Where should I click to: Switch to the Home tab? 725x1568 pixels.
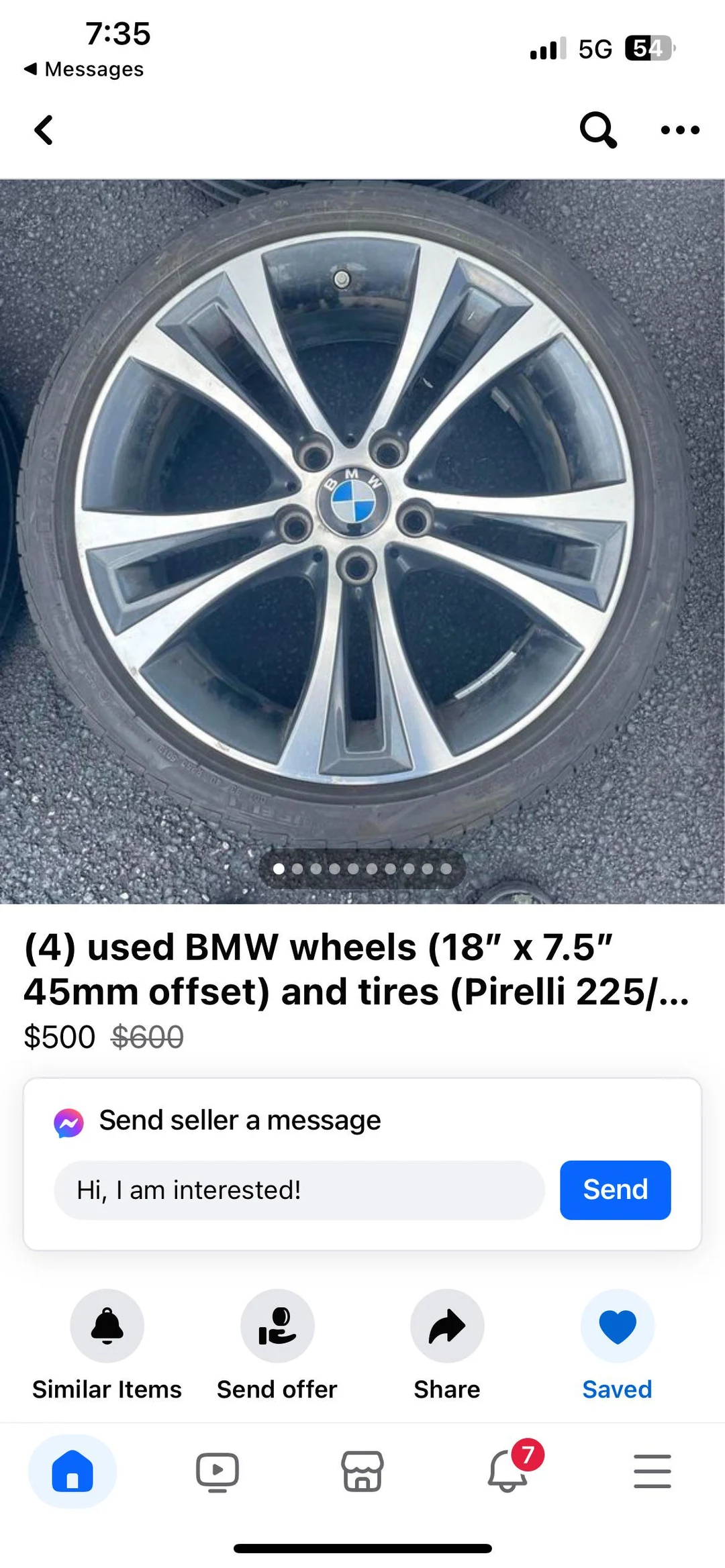point(72,1472)
